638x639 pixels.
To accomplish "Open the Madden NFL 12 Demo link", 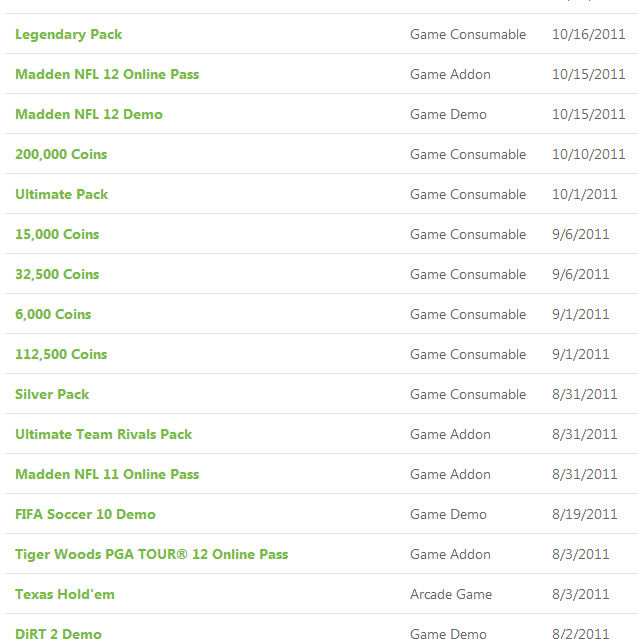I will 89,114.
